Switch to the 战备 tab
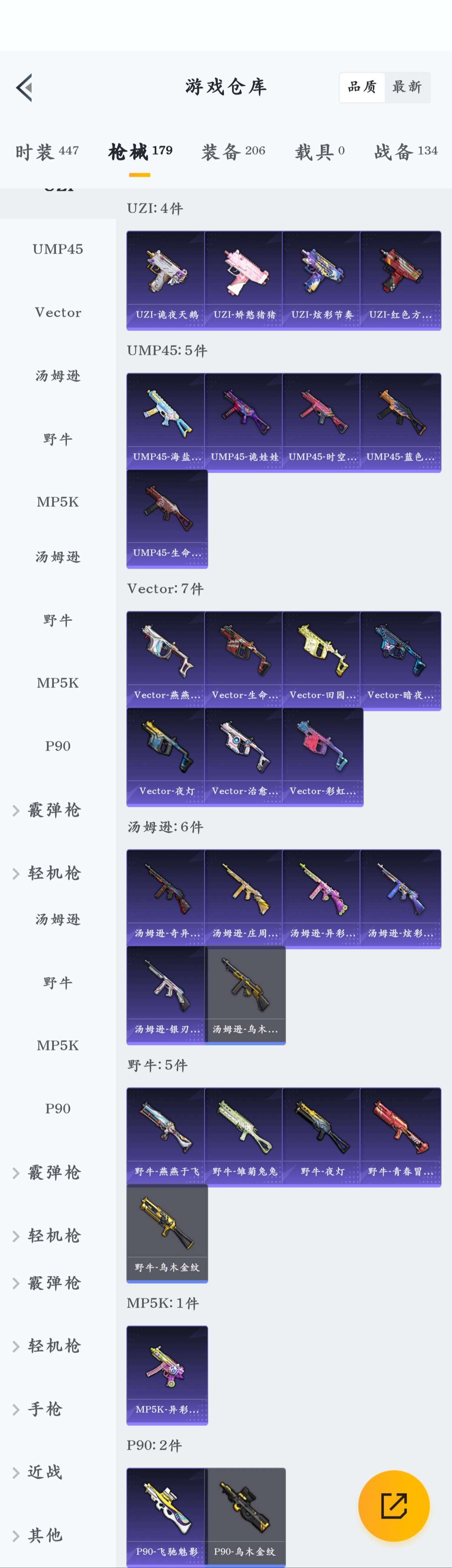Image resolution: width=452 pixels, height=1568 pixels. click(x=405, y=151)
